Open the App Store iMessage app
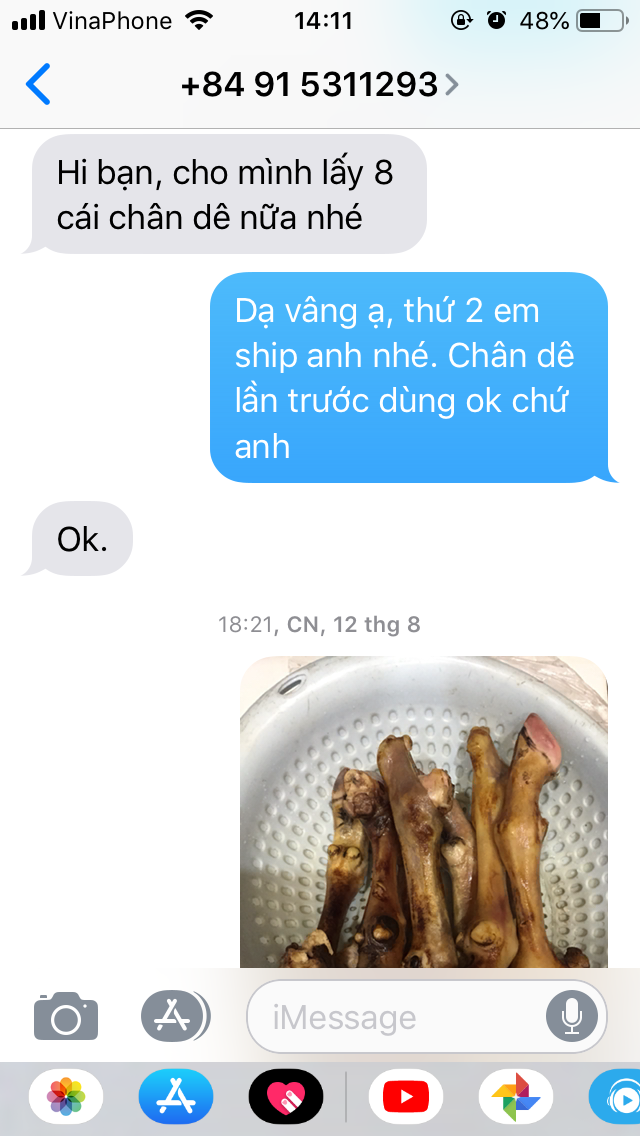The image size is (640, 1136). pyautogui.click(x=176, y=1097)
